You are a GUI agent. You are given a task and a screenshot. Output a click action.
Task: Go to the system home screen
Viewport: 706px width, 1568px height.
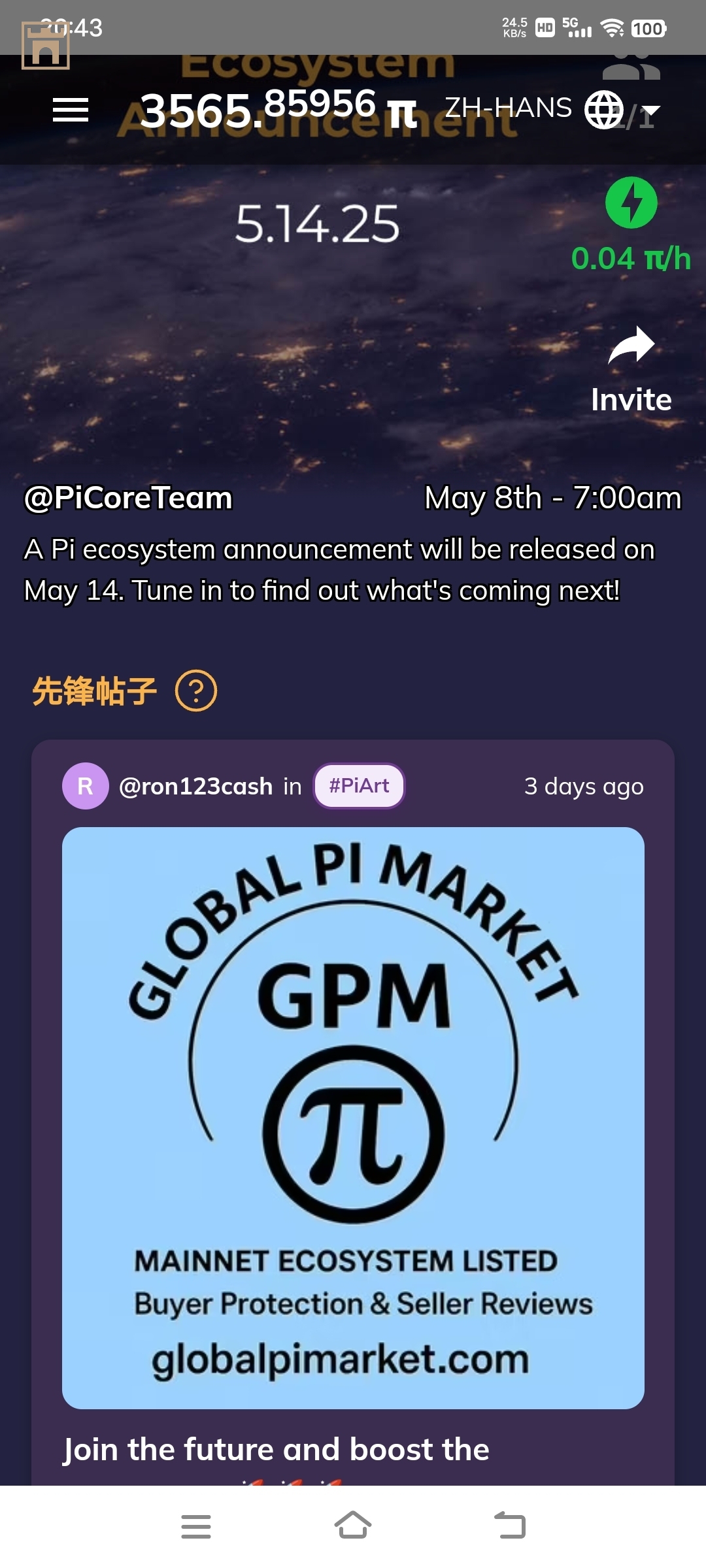[353, 1526]
